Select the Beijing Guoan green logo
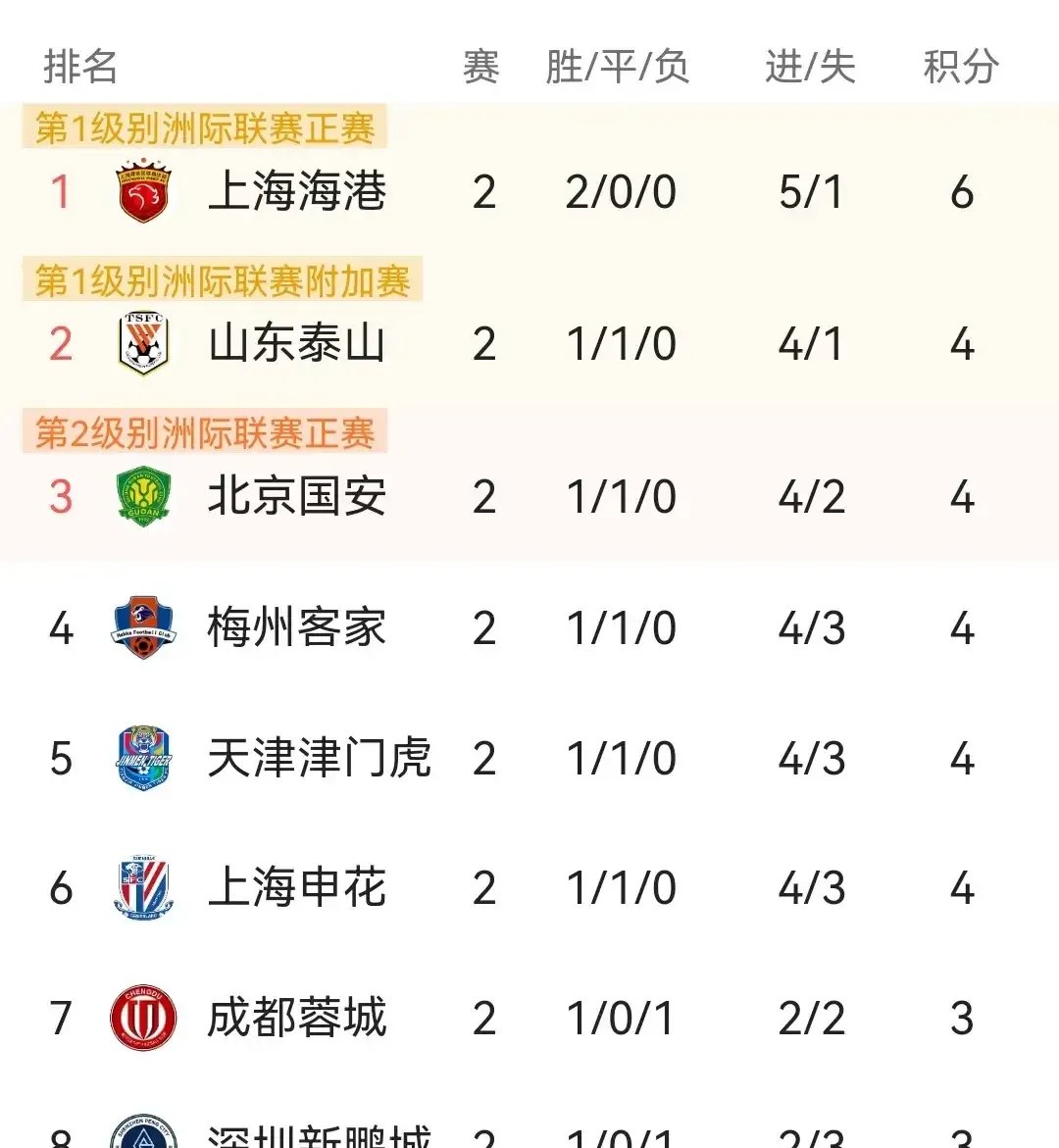 point(143,496)
